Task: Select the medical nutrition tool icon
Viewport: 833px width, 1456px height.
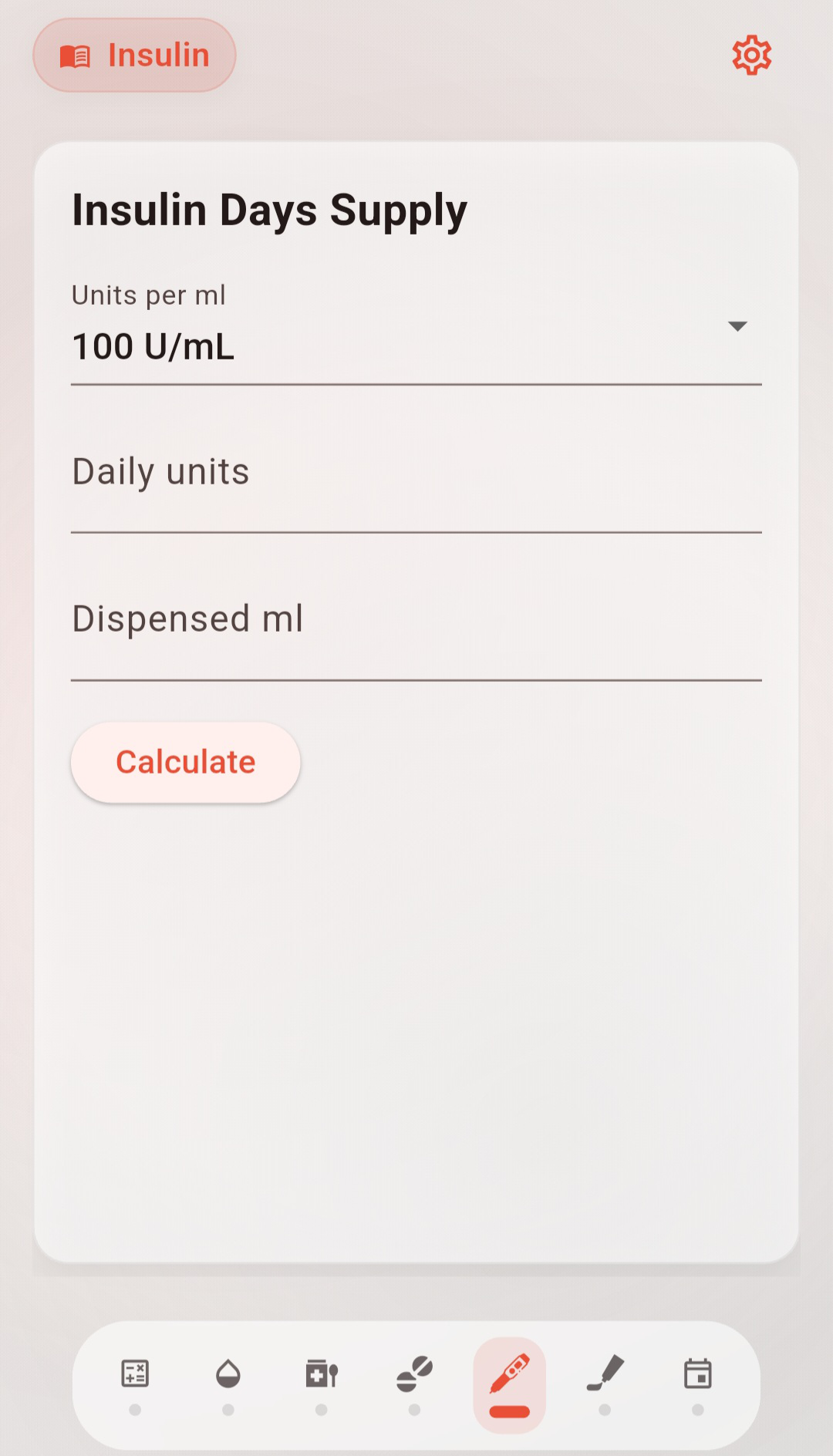Action: (322, 1373)
